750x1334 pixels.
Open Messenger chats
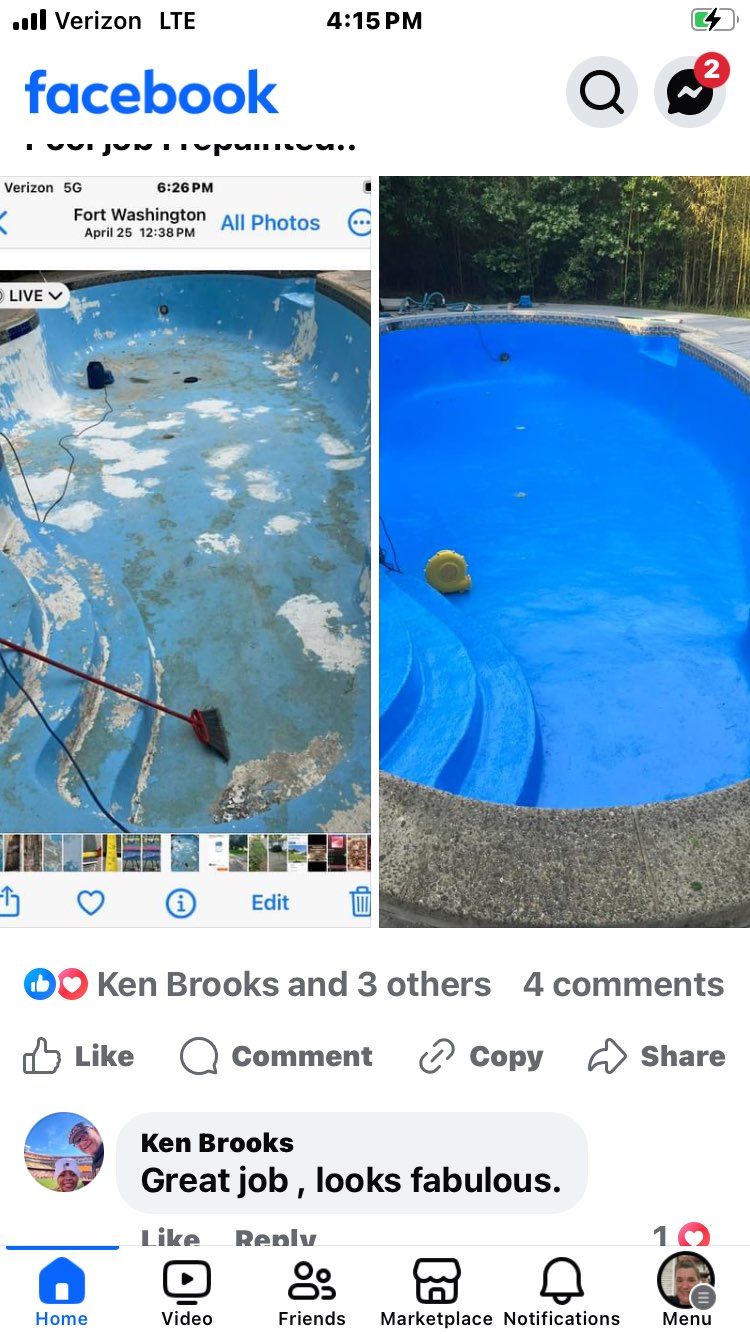tap(689, 92)
